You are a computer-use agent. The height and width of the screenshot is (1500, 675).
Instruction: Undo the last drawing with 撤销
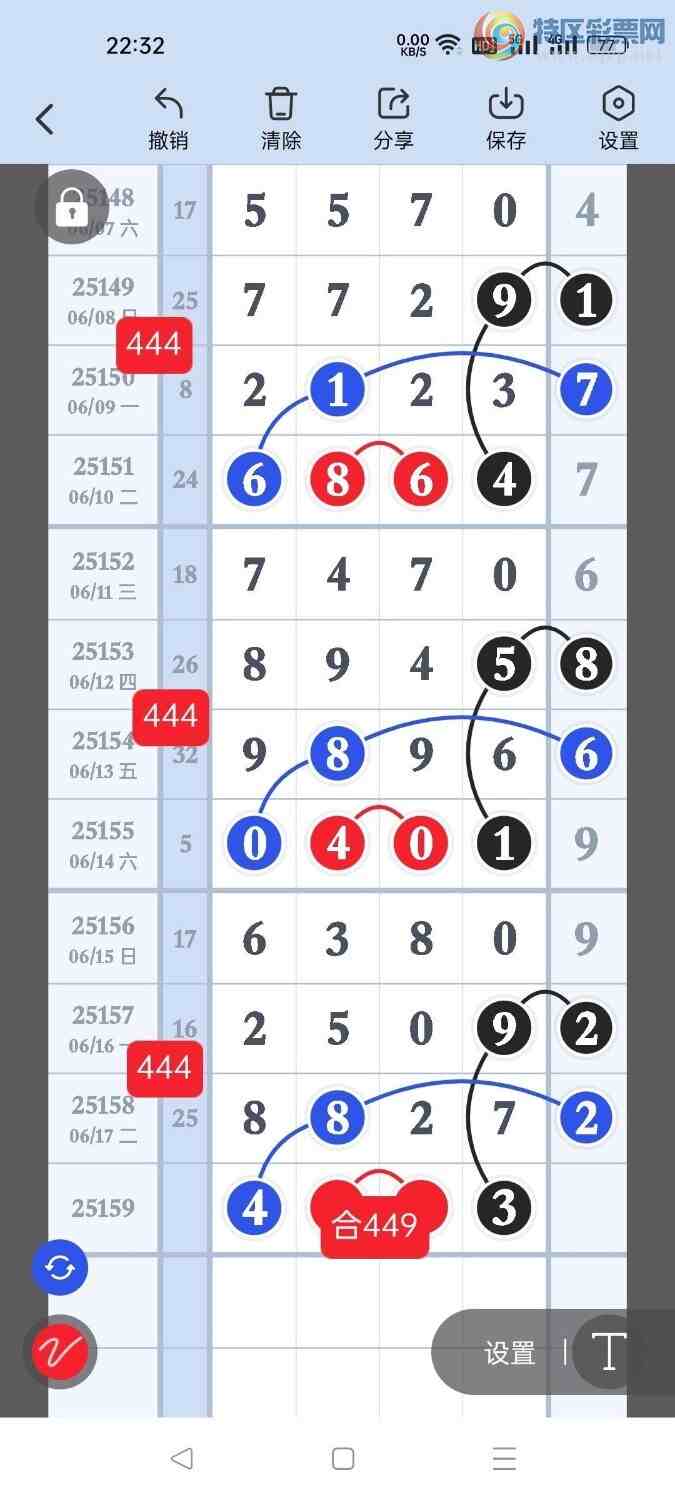click(x=168, y=120)
